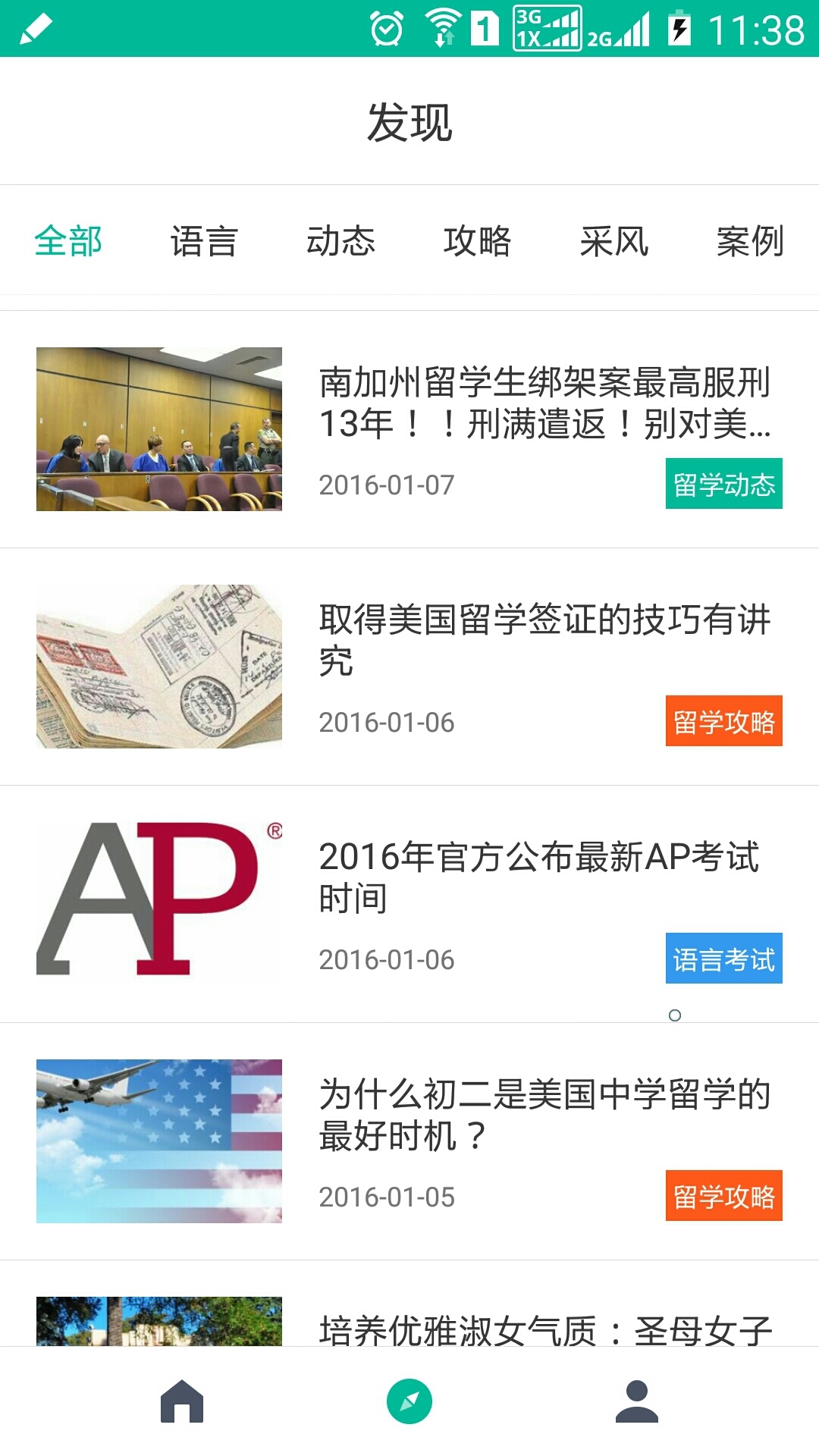Select the 动态 category tab
This screenshot has width=819, height=1456.
pyautogui.click(x=341, y=241)
